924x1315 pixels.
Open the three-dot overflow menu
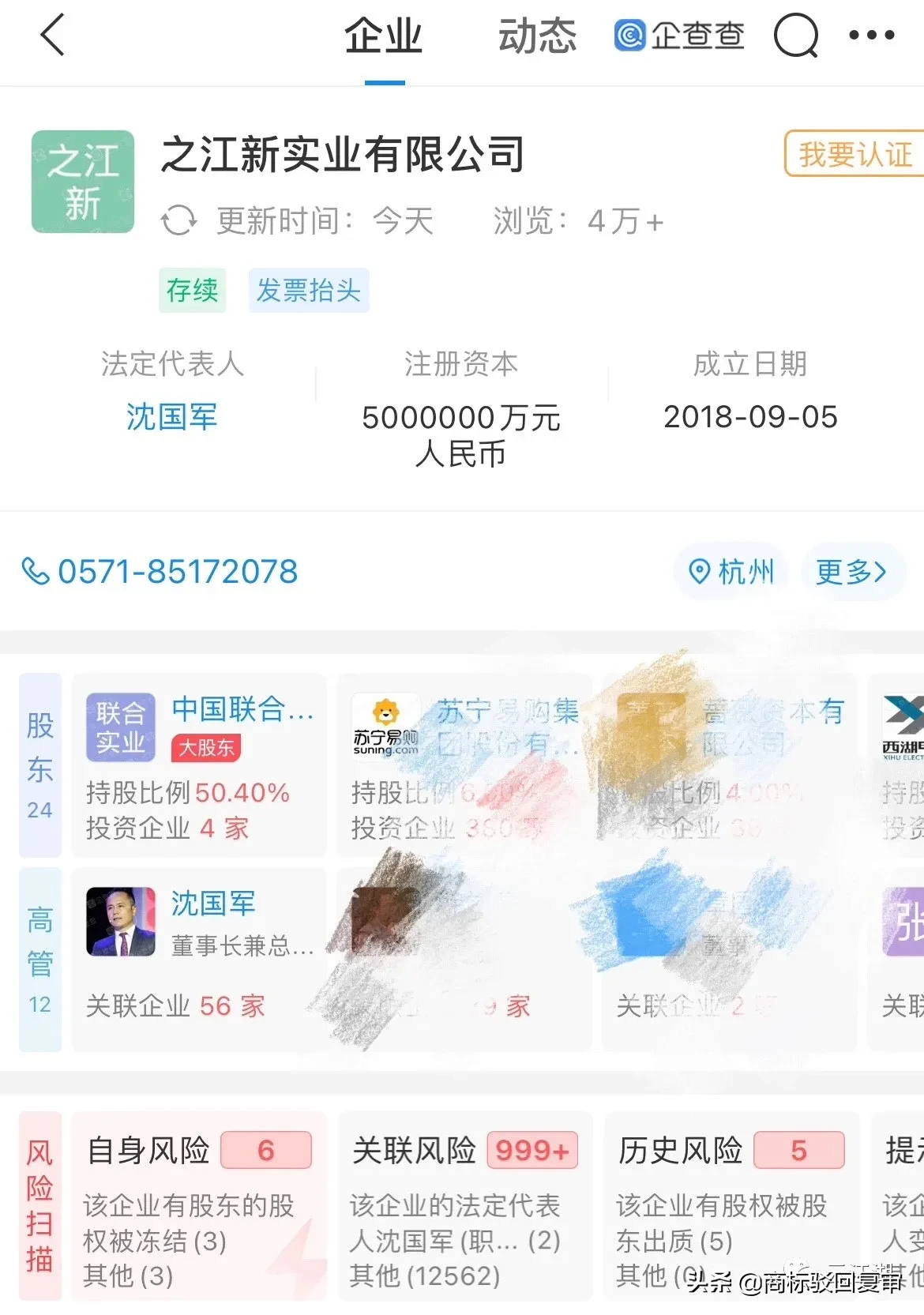871,36
